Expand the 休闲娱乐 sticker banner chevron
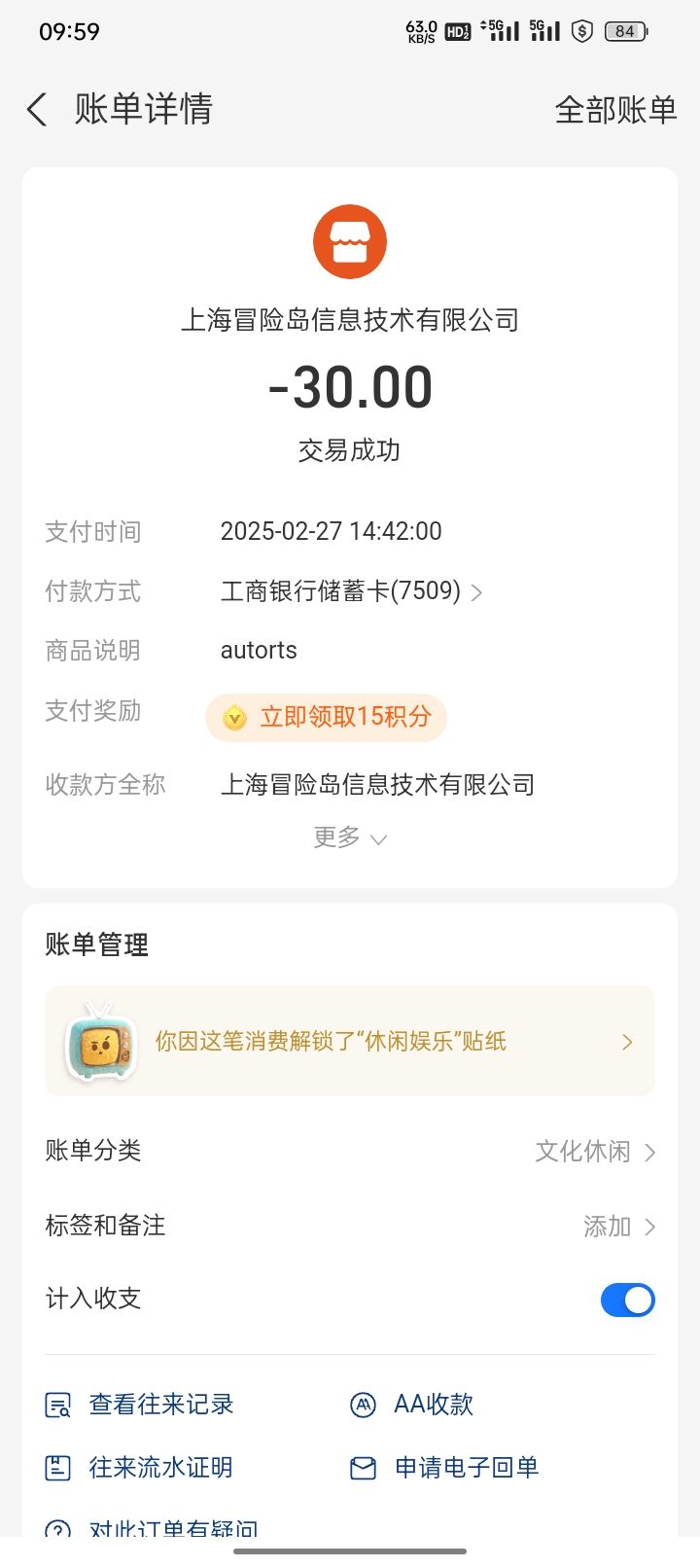Viewport: 700px width, 1568px height. tap(627, 1041)
